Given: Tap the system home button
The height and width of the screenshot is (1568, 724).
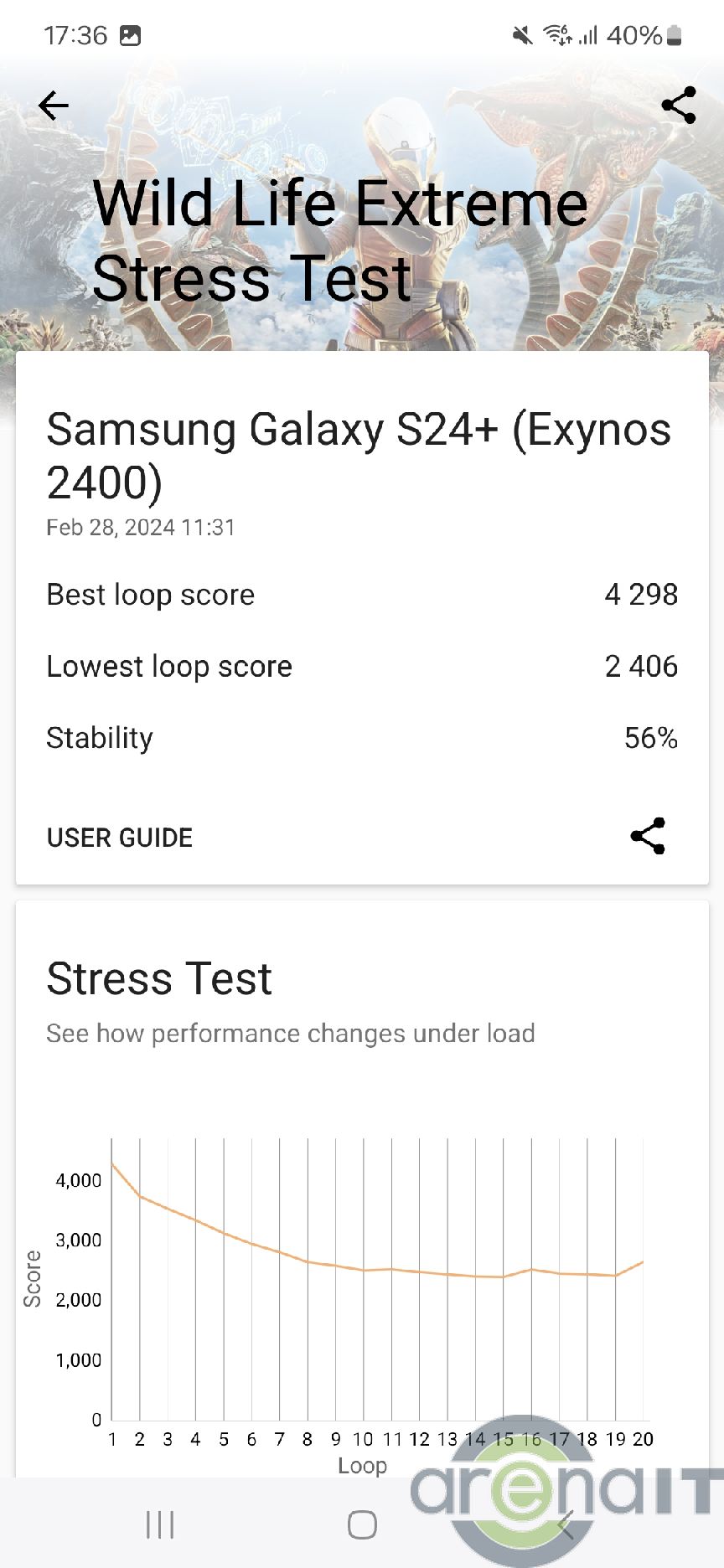Looking at the screenshot, I should (362, 1524).
